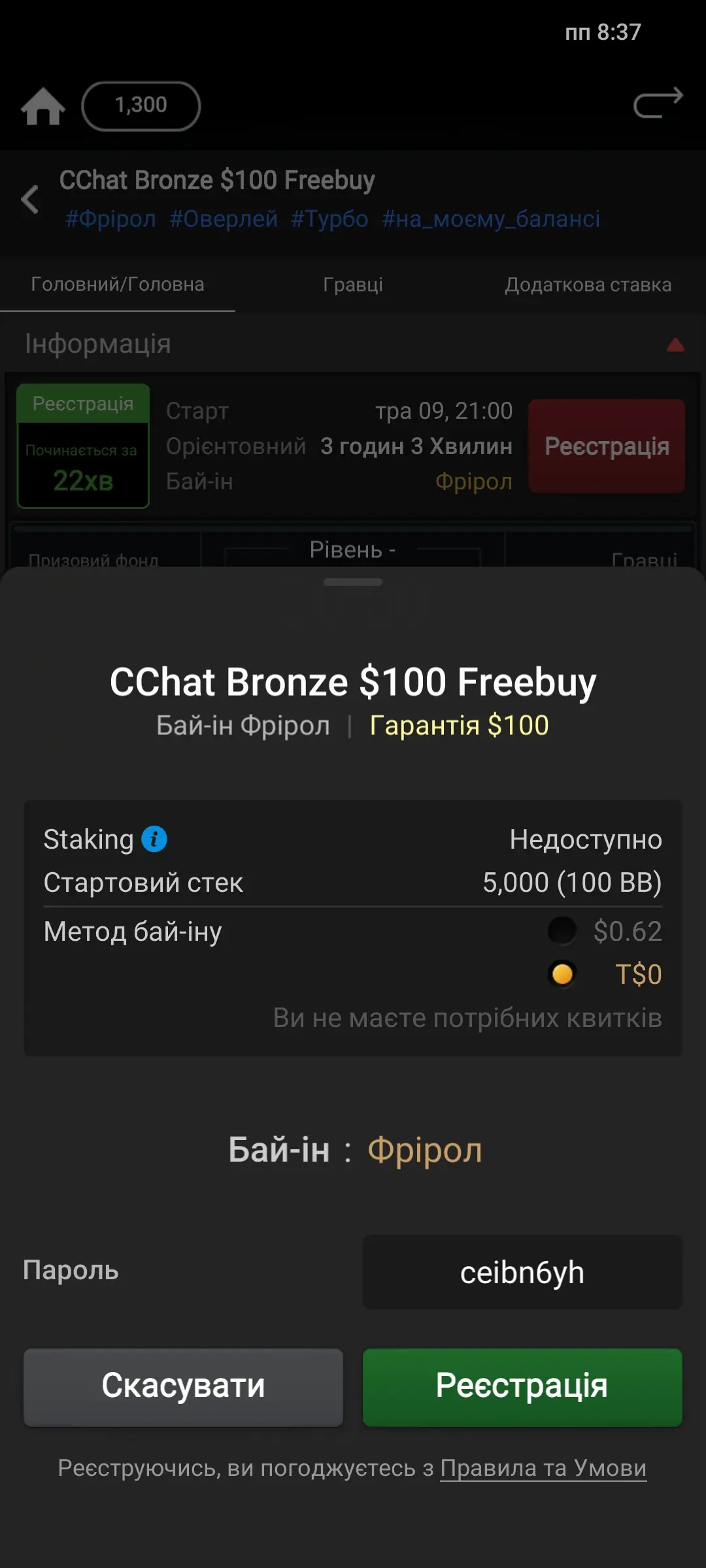Open the Staking info icon

tap(154, 839)
